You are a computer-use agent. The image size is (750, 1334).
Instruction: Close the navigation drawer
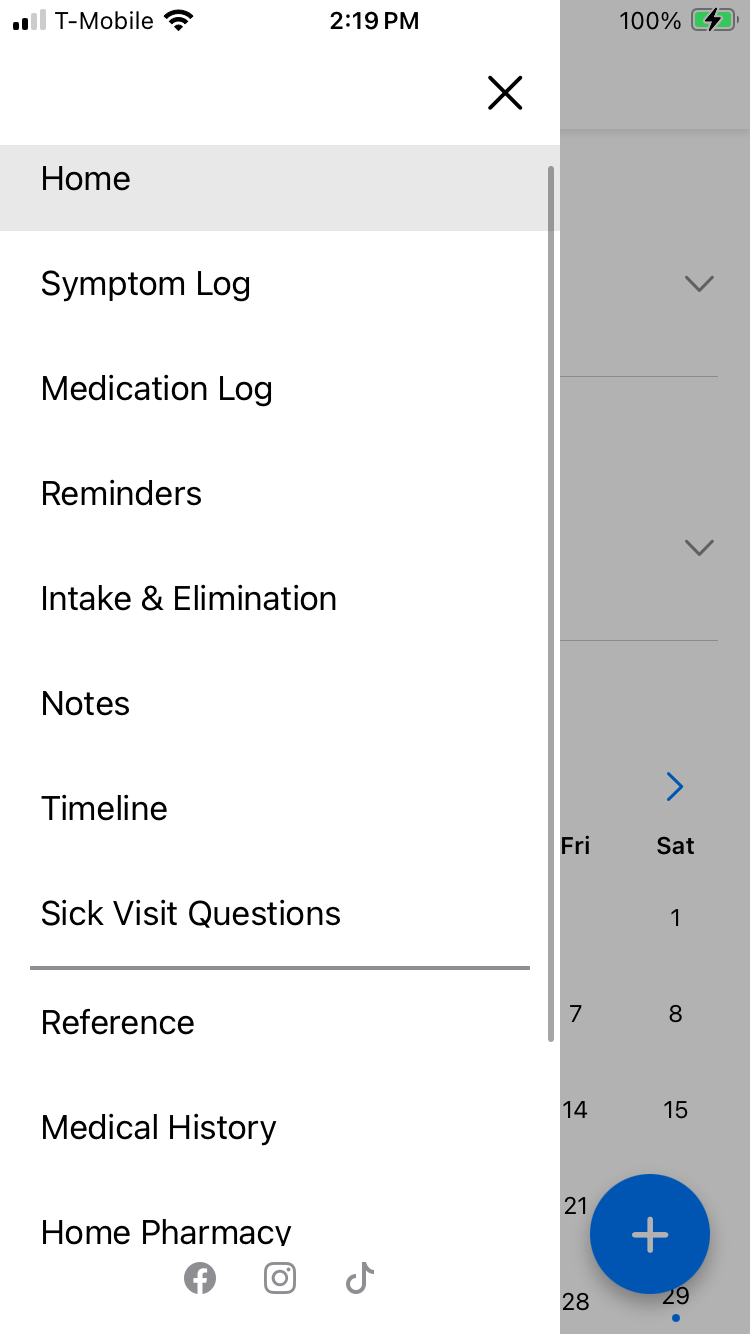(x=505, y=93)
